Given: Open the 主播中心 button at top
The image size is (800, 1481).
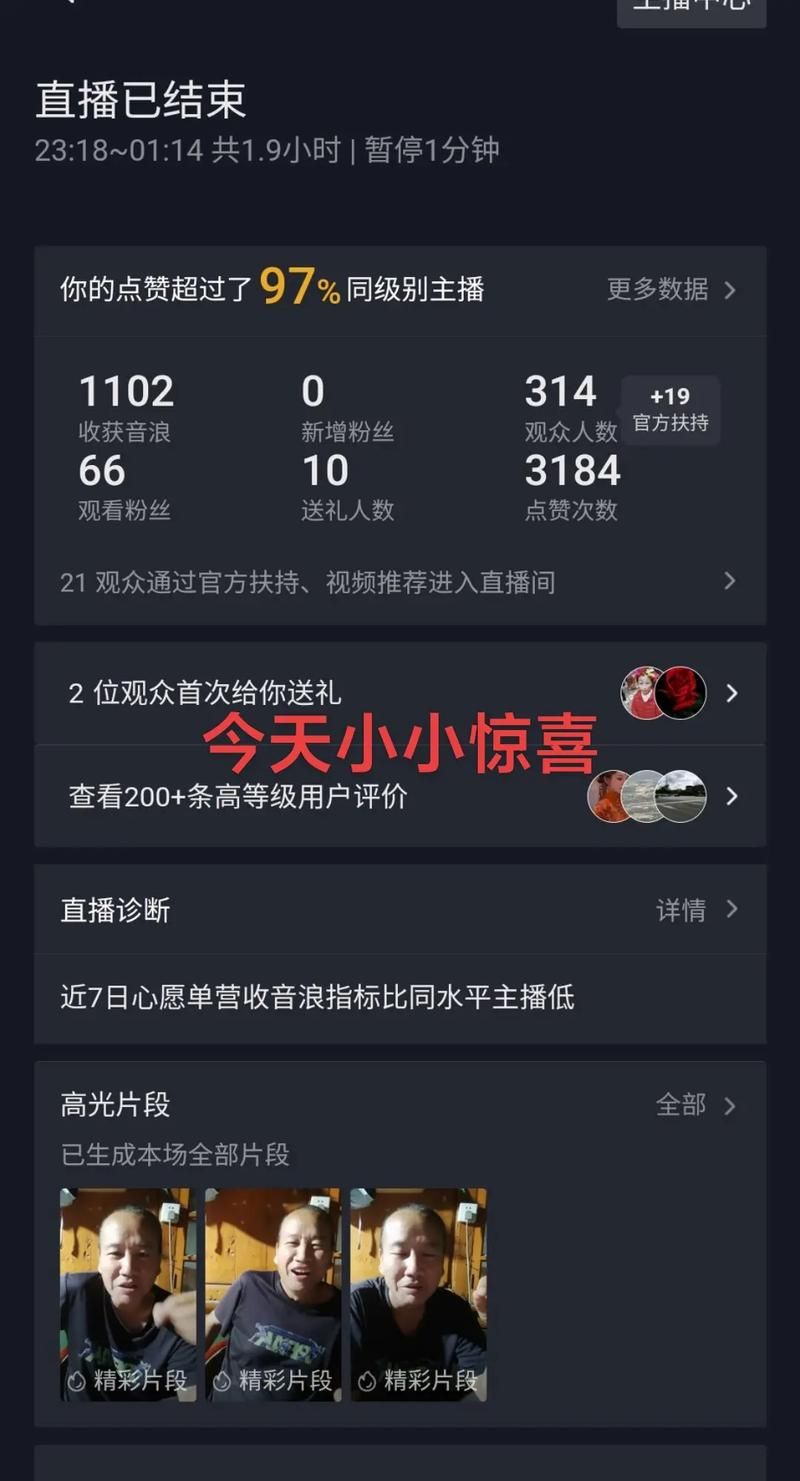Looking at the screenshot, I should [691, 8].
